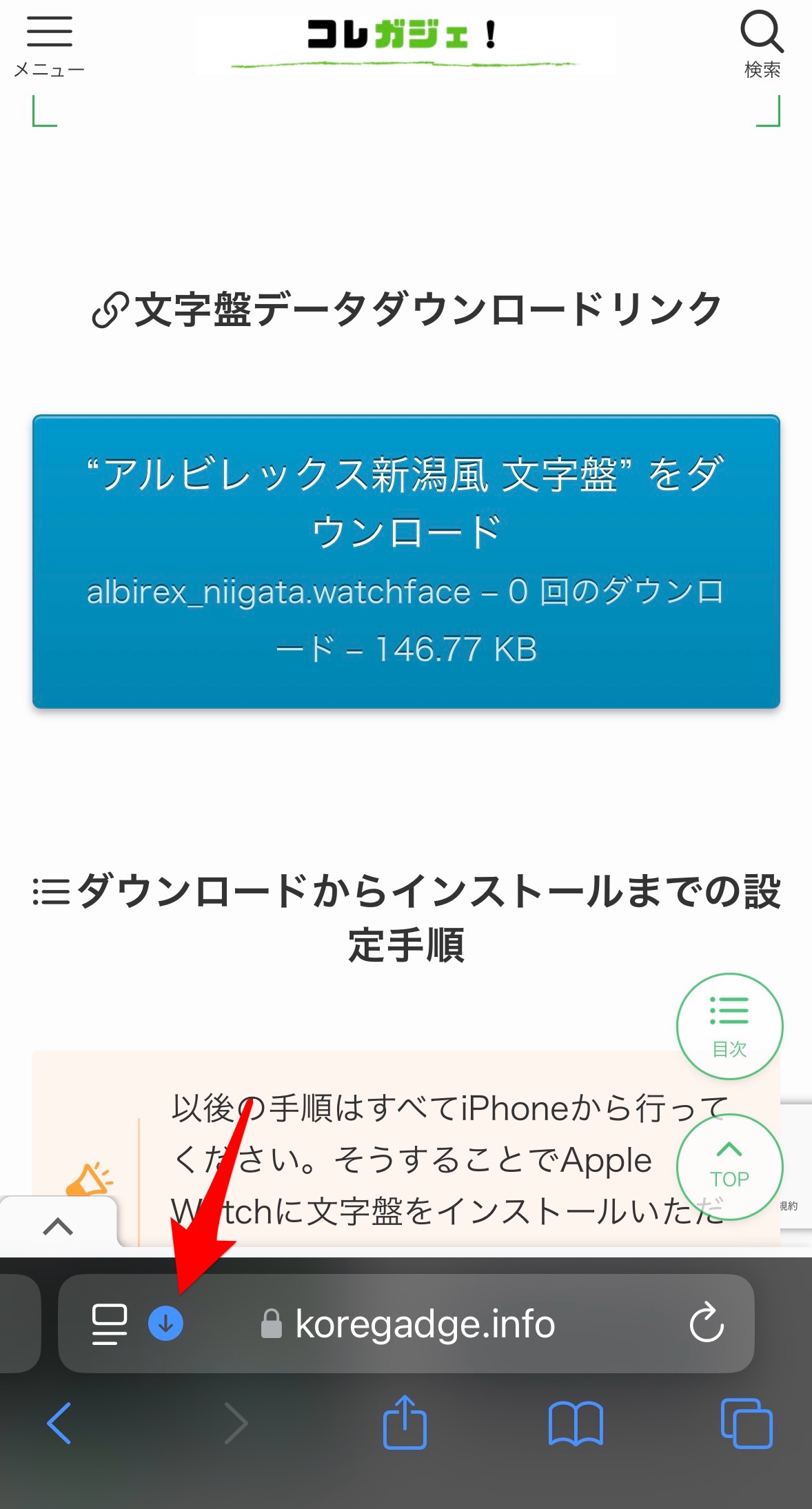
Task: Share this page via share sheet
Action: pyautogui.click(x=405, y=1421)
